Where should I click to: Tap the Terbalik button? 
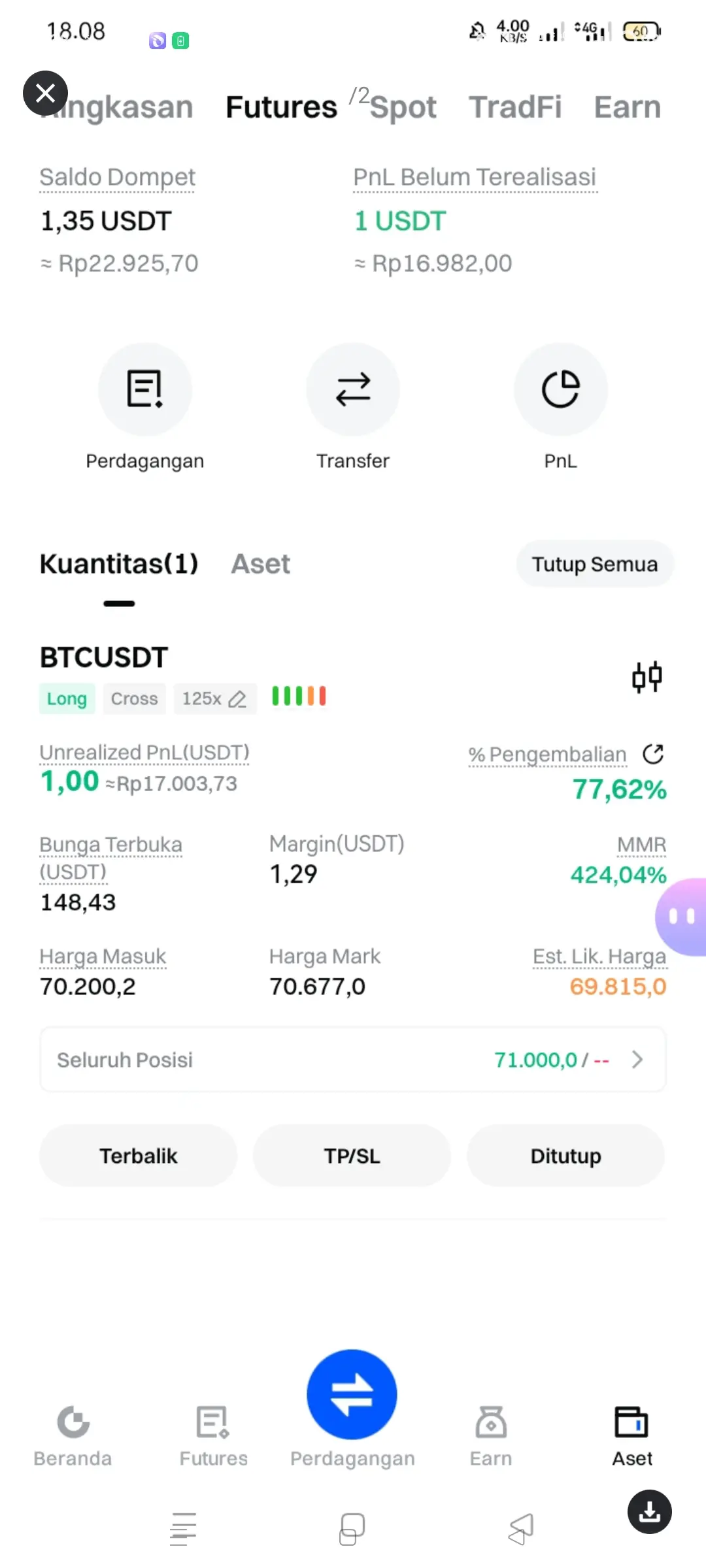(x=139, y=1156)
